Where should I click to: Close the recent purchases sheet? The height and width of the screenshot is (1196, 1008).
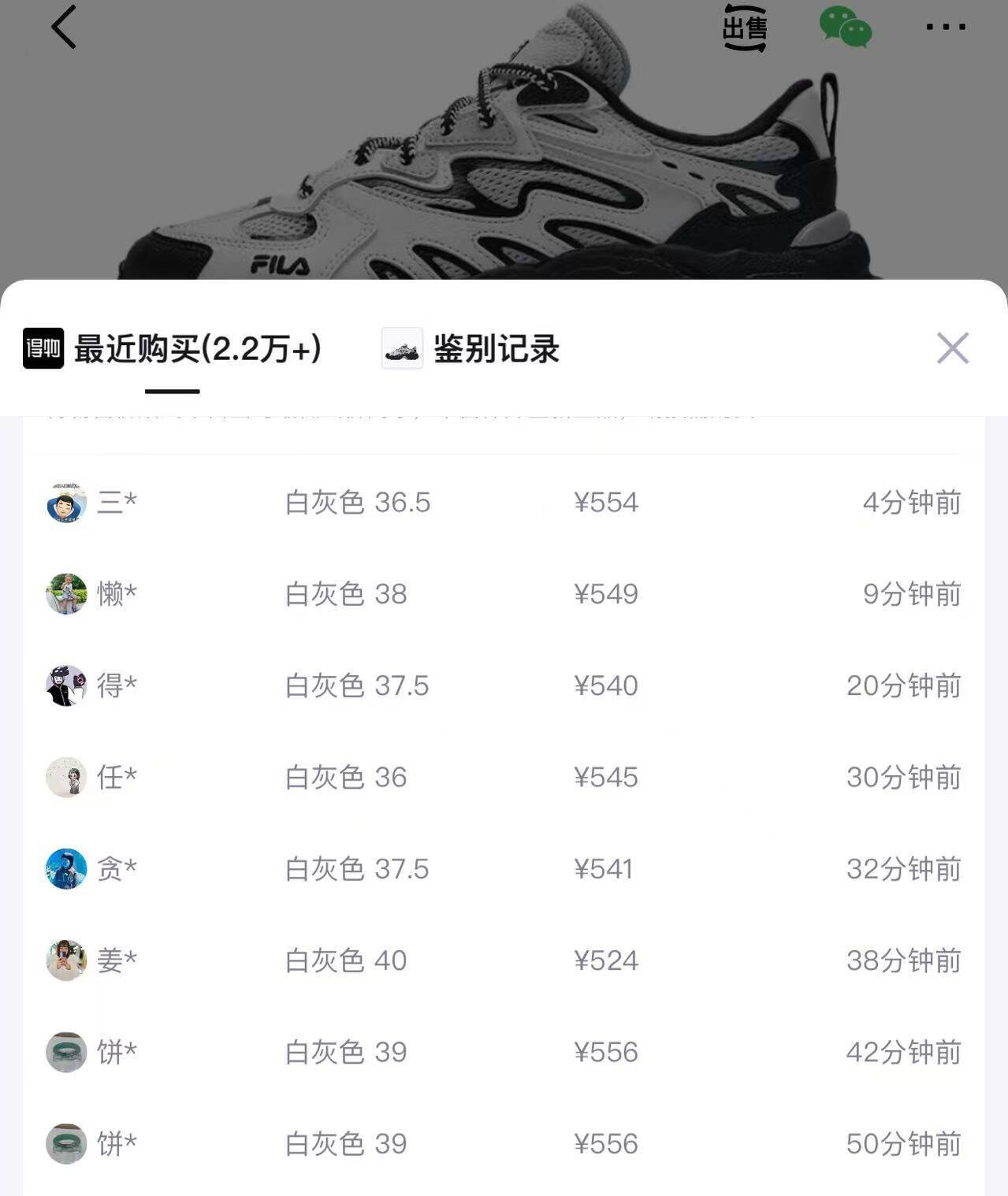(x=952, y=348)
